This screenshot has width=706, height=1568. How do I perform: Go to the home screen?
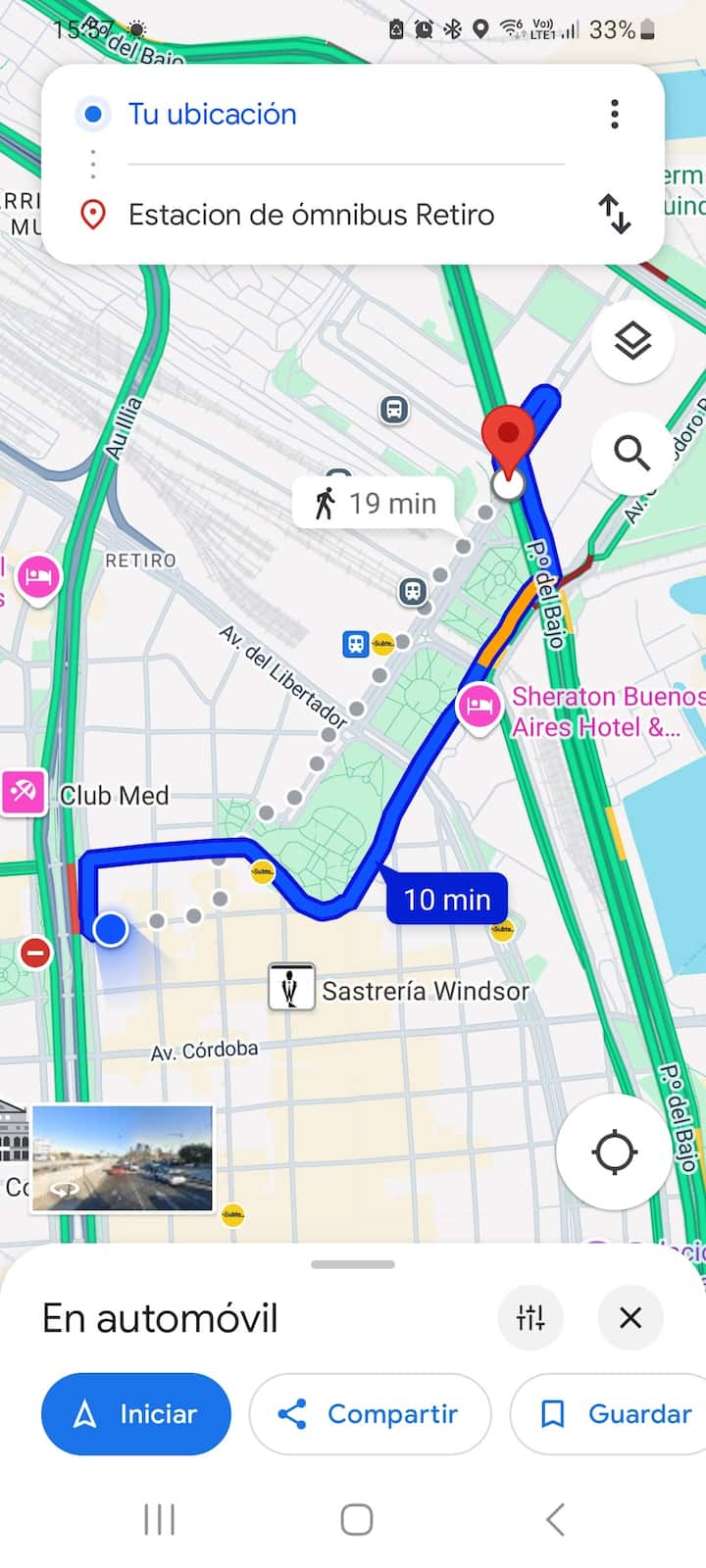click(356, 1520)
